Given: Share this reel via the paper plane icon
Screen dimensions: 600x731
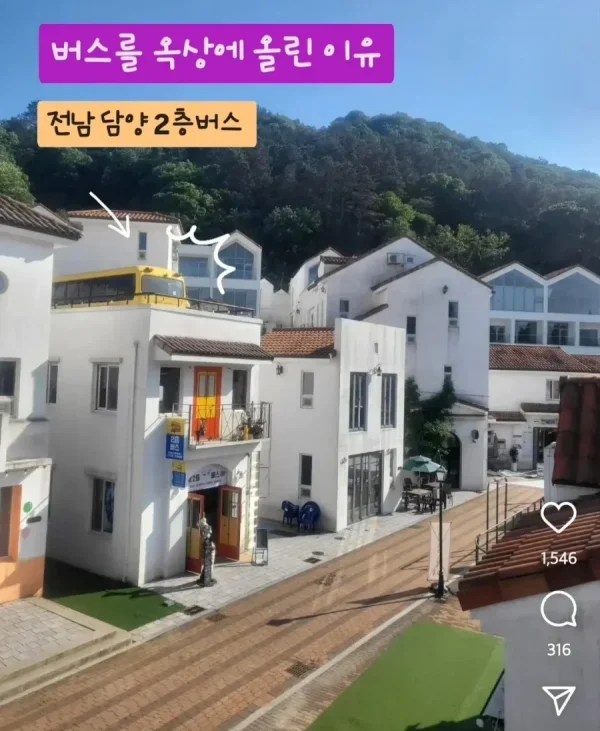Looking at the screenshot, I should (x=558, y=700).
